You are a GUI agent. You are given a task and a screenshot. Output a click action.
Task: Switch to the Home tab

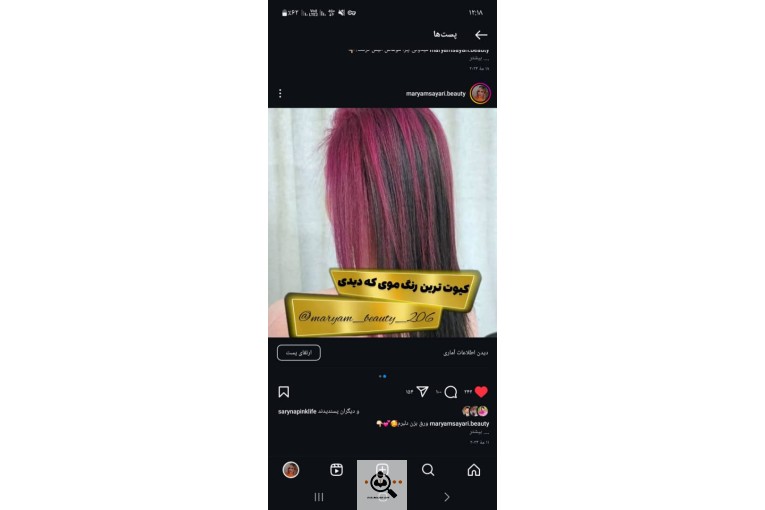pyautogui.click(x=473, y=470)
